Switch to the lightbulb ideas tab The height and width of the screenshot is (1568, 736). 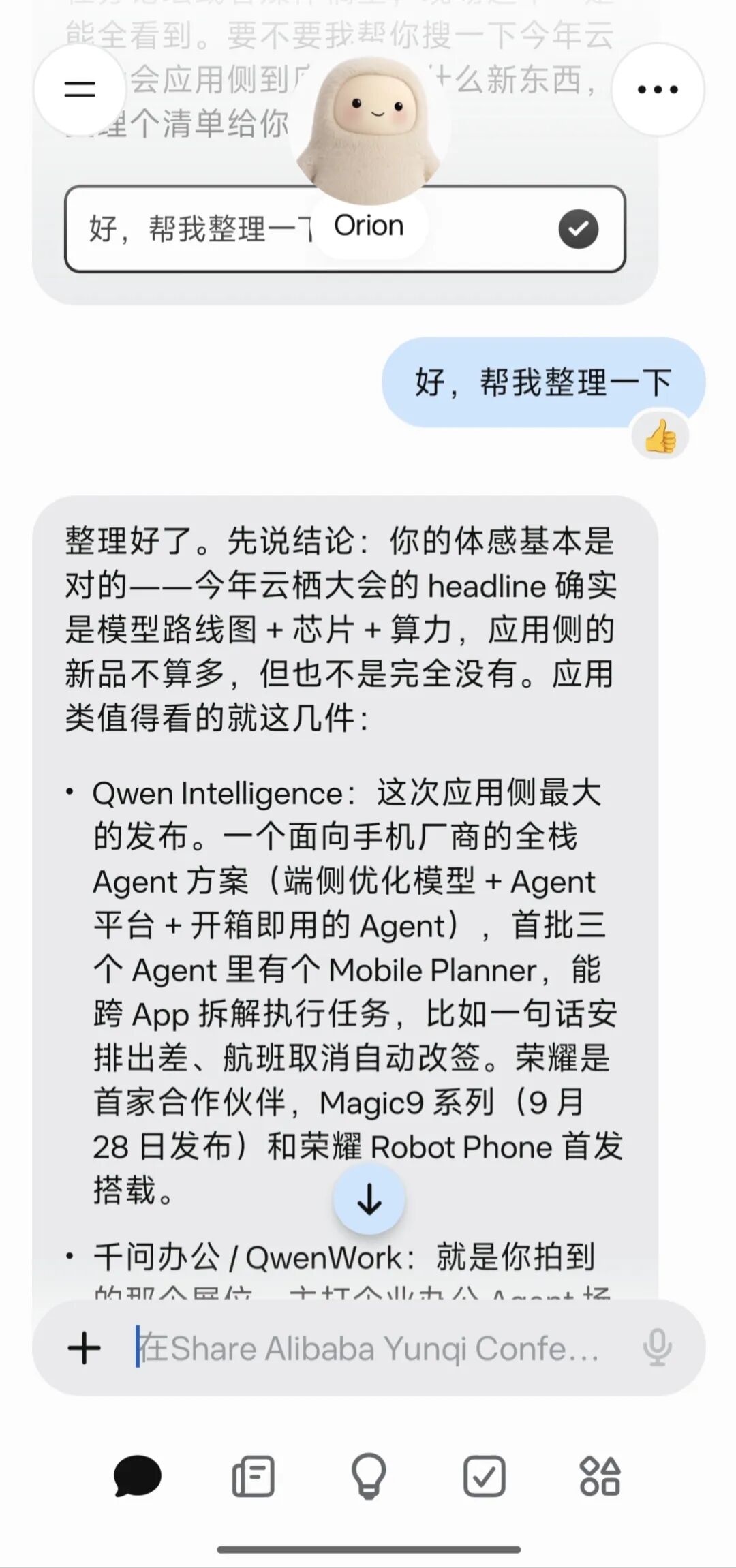coord(369,1476)
